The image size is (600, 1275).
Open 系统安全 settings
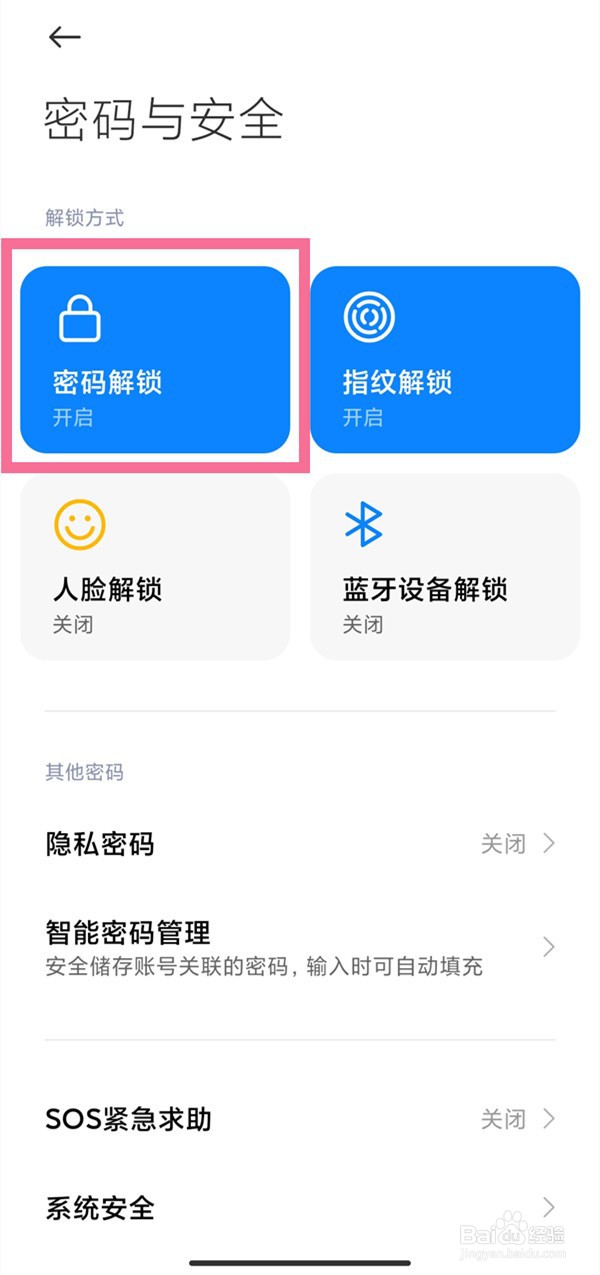(300, 1207)
